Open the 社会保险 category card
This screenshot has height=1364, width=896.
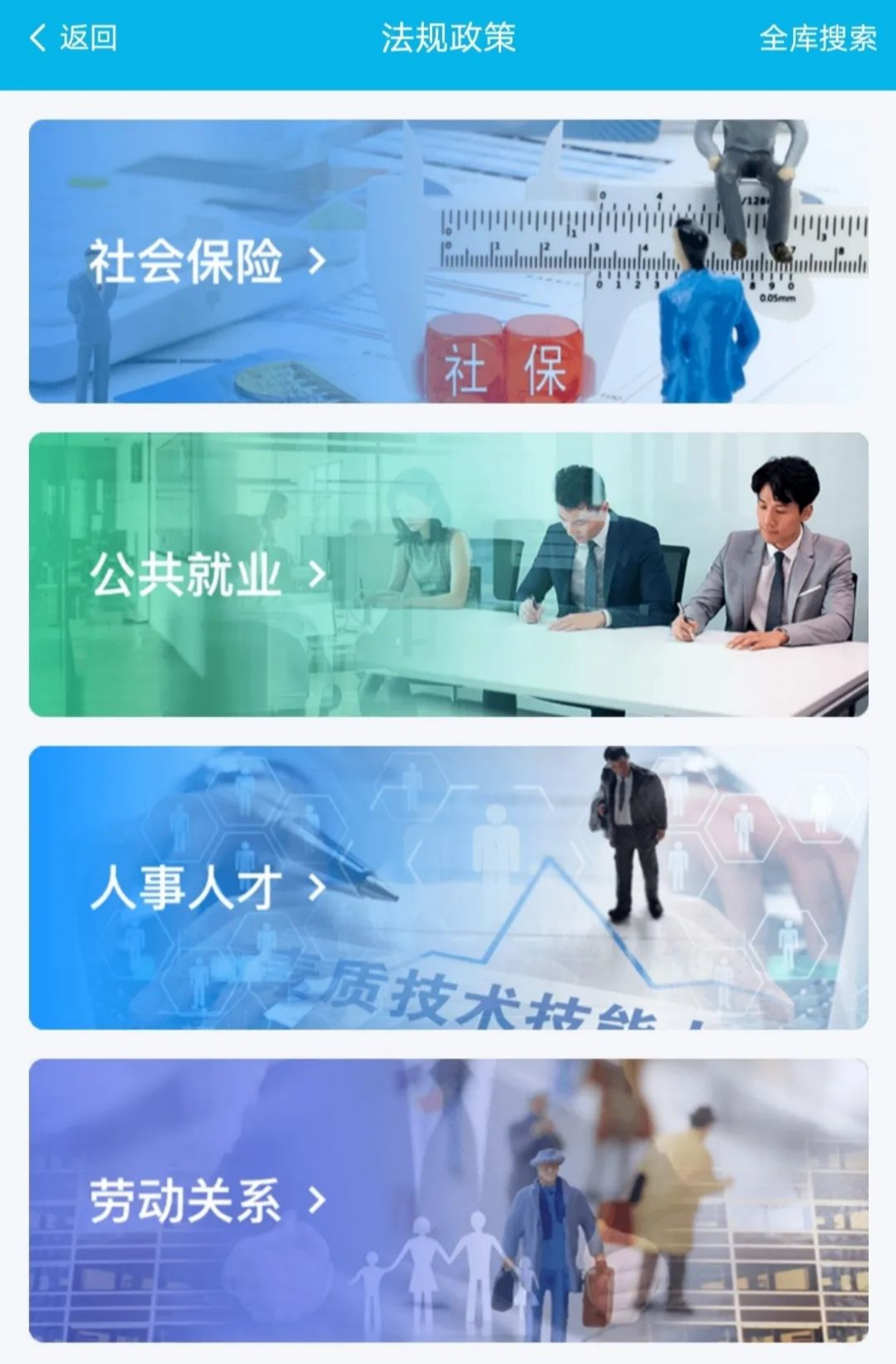coord(448,262)
